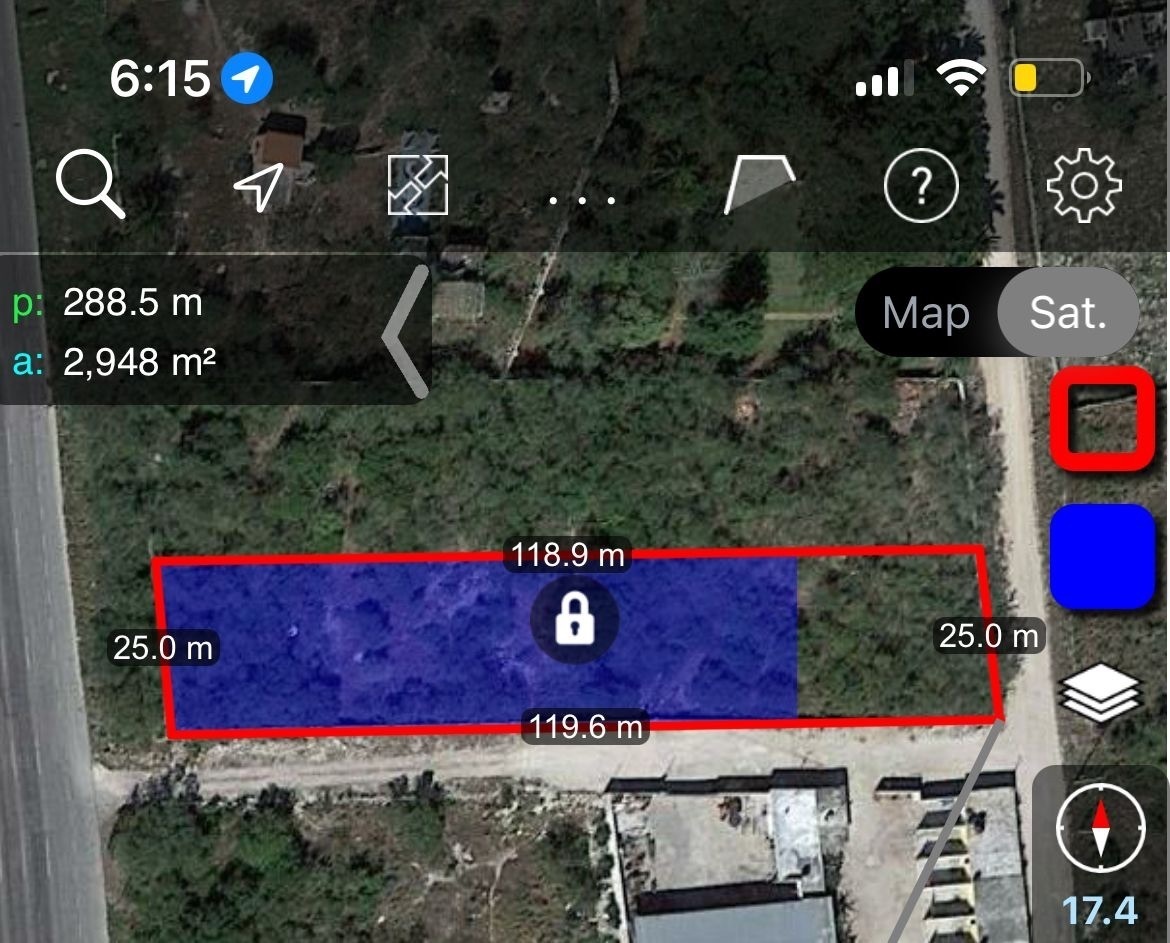Open the settings gear
The image size is (1170, 943).
pos(1084,185)
